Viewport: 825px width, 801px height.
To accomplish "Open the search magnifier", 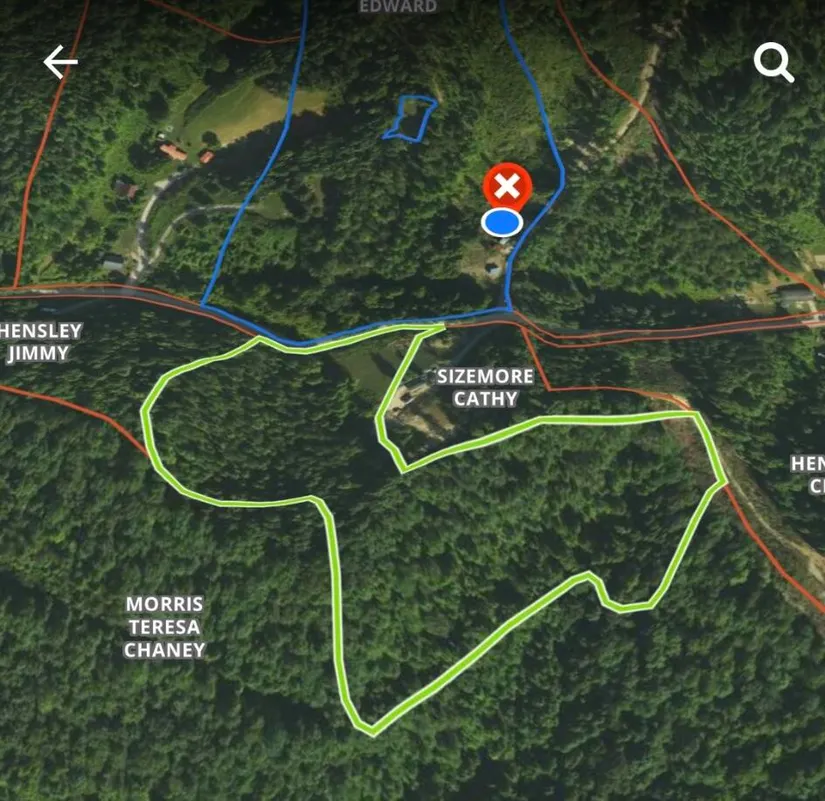I will pos(773,63).
